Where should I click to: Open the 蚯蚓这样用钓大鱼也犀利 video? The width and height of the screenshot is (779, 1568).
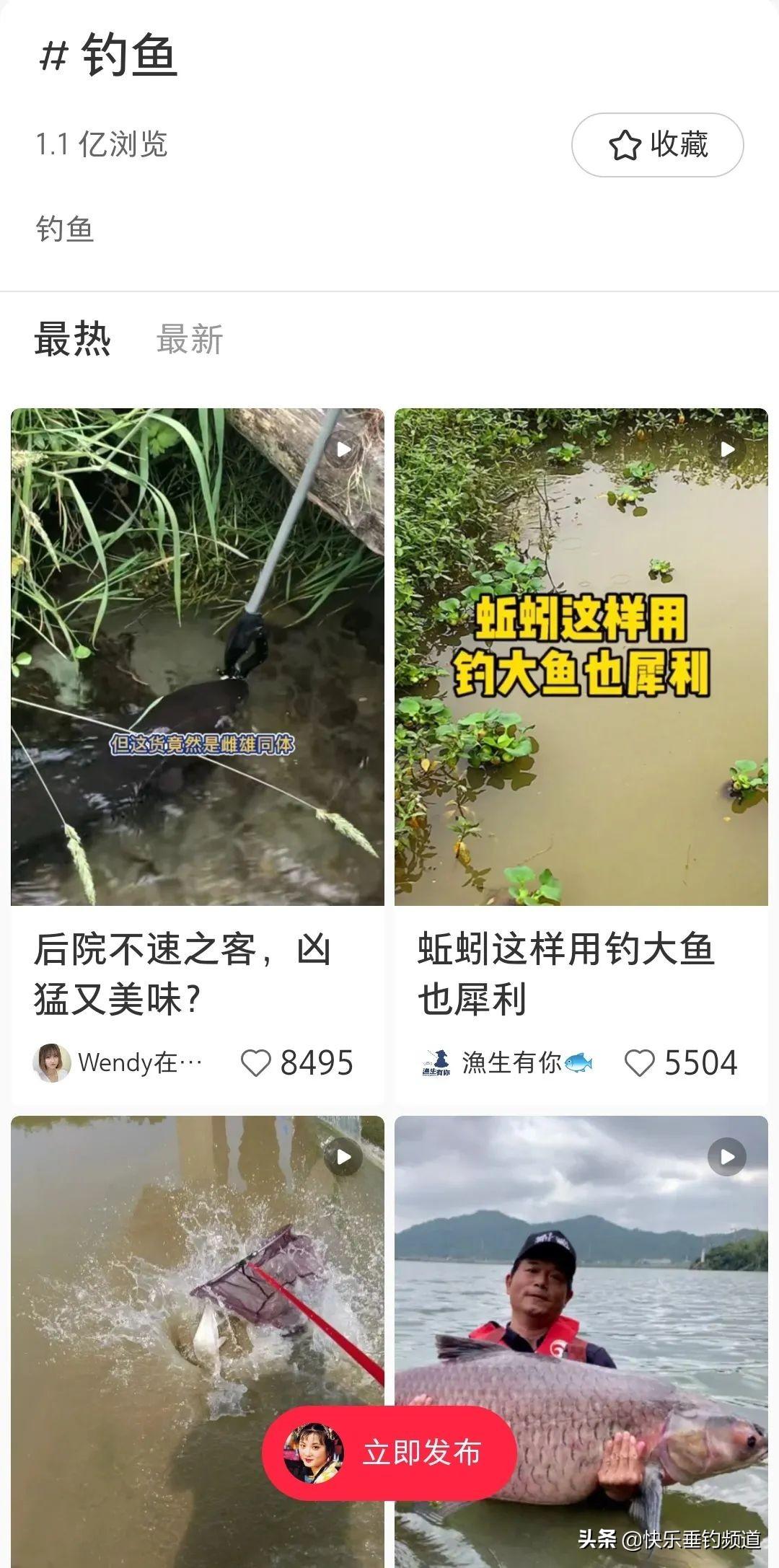[581, 656]
